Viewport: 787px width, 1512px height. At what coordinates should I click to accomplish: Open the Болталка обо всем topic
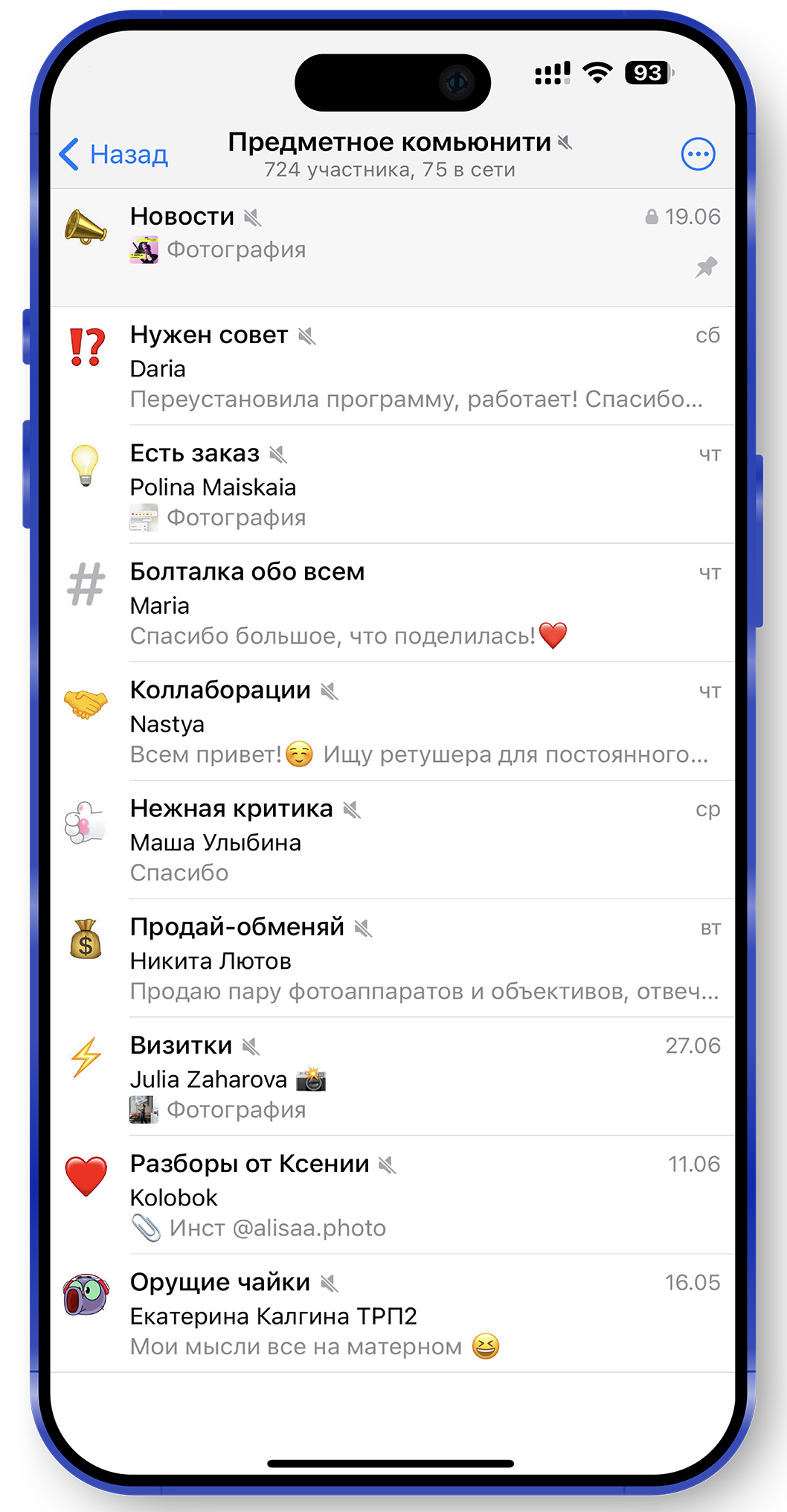pos(392,603)
